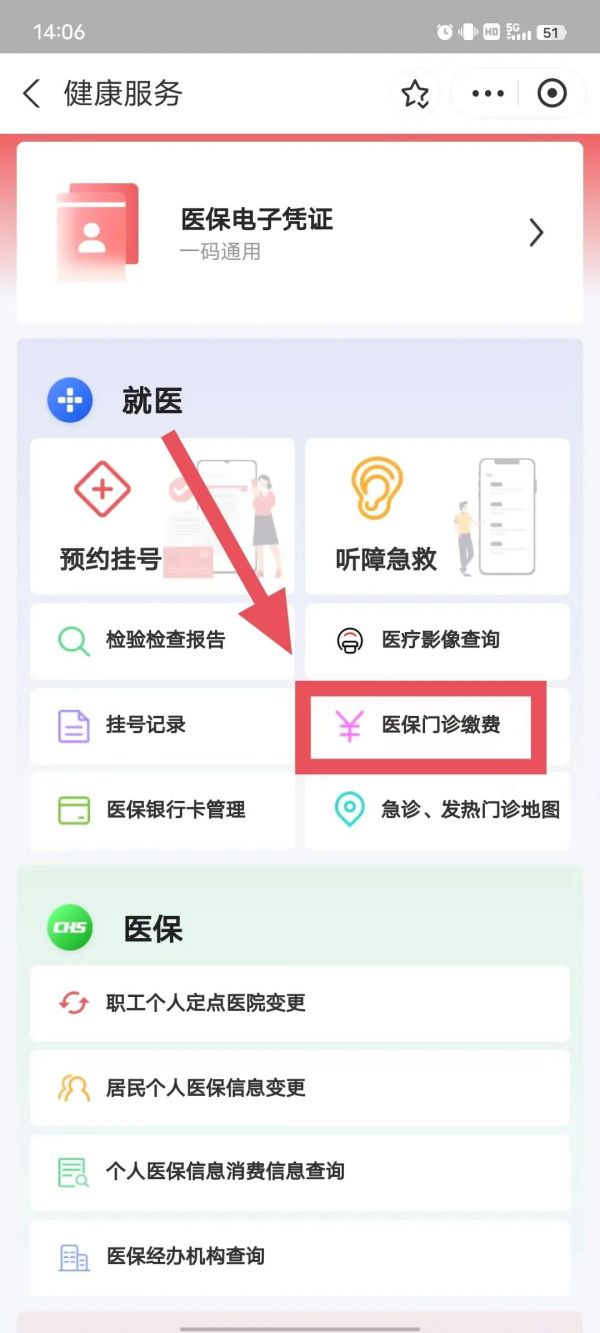
Task: Open 医疗影像查询
Action: coord(437,641)
